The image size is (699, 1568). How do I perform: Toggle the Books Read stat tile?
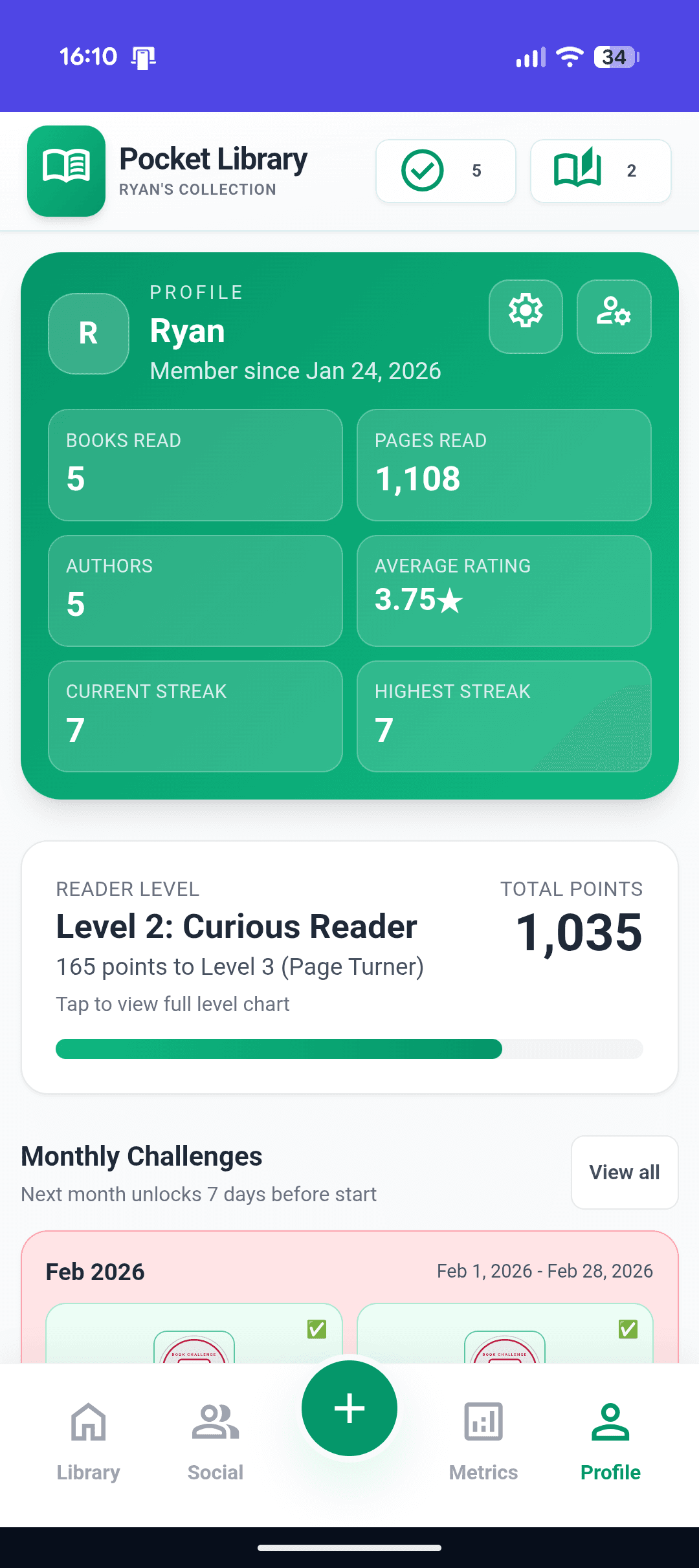[195, 464]
